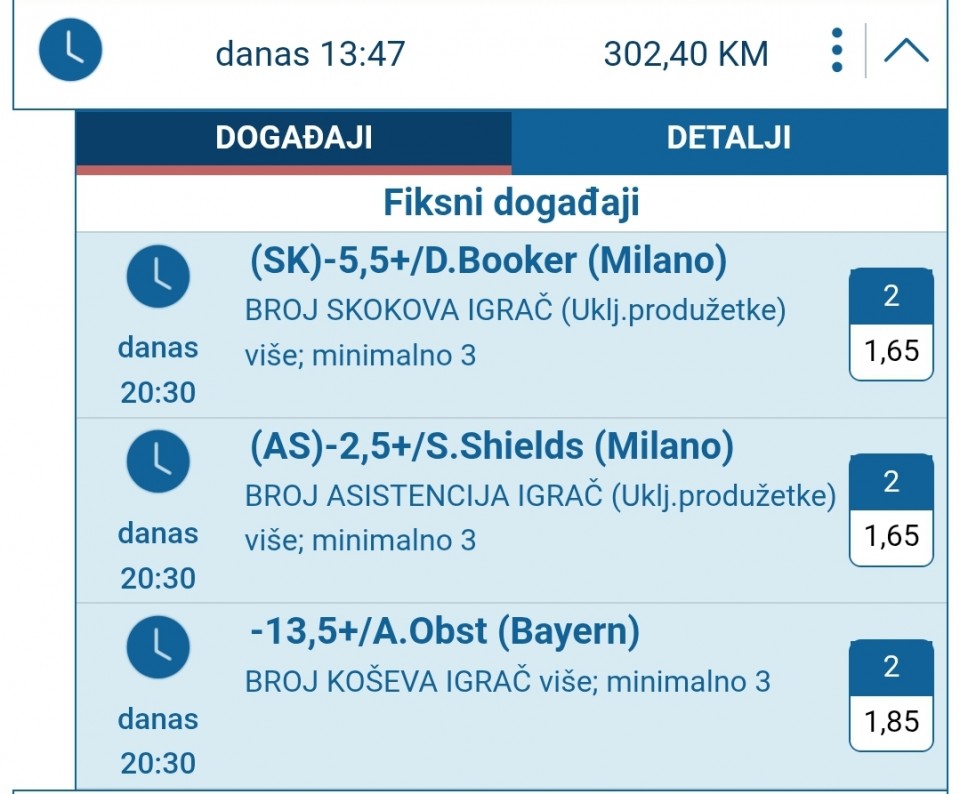Open the D.Booker (Milano) rebounds event
Viewport: 960px width, 794px height.
point(487,262)
